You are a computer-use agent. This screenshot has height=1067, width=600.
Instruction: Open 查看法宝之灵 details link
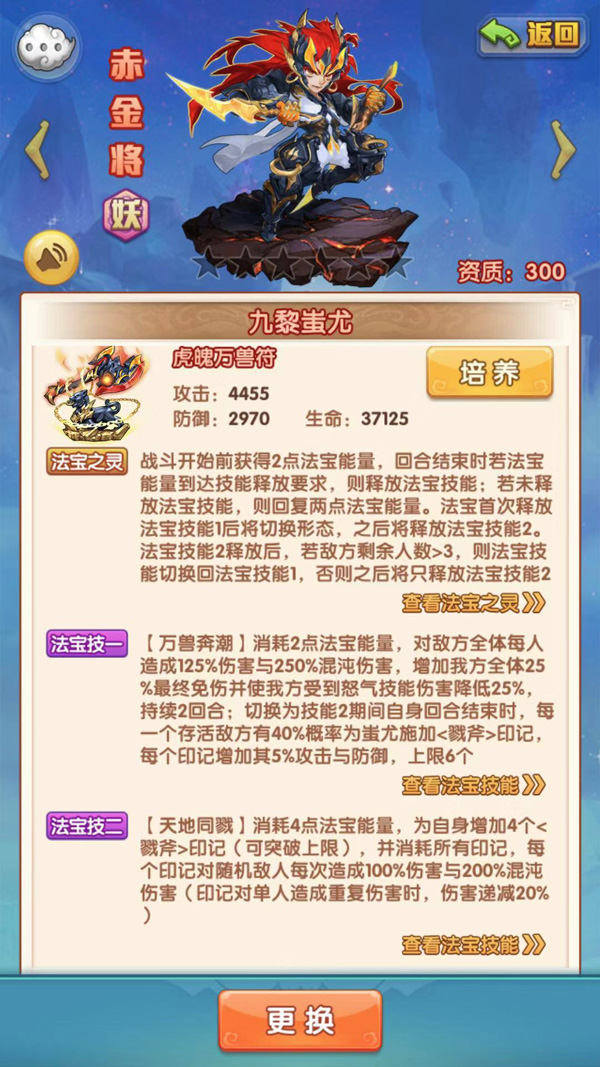(473, 602)
